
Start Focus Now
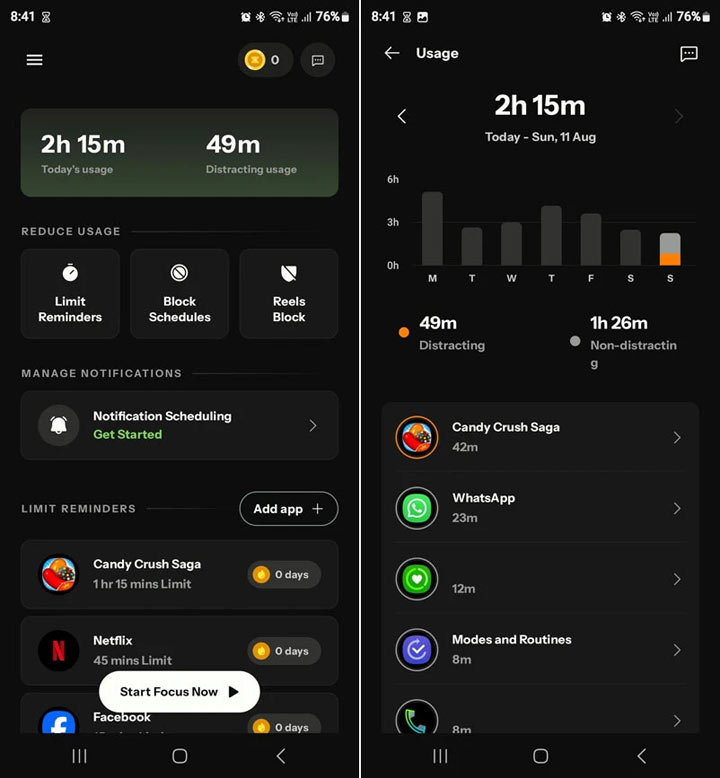pyautogui.click(x=180, y=691)
